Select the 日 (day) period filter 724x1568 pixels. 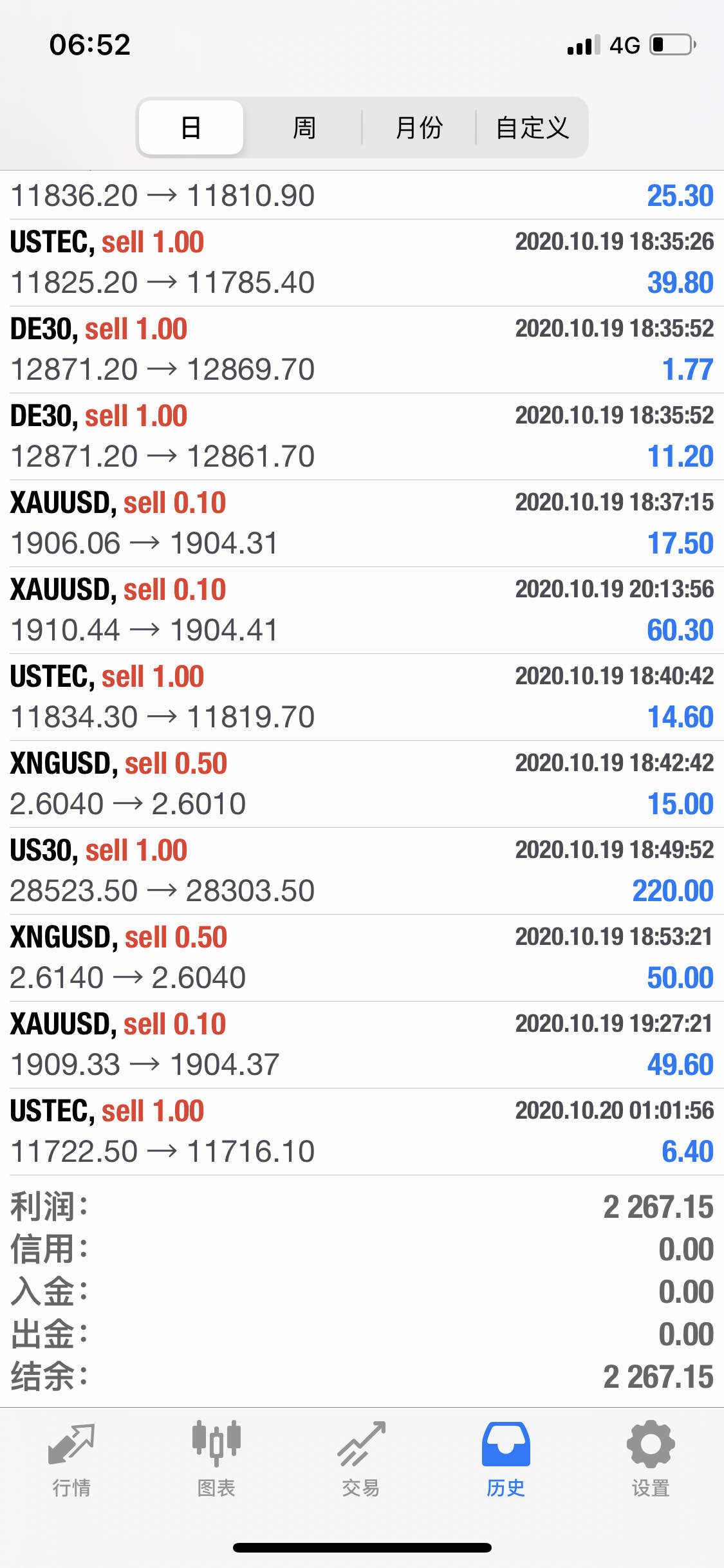point(191,127)
